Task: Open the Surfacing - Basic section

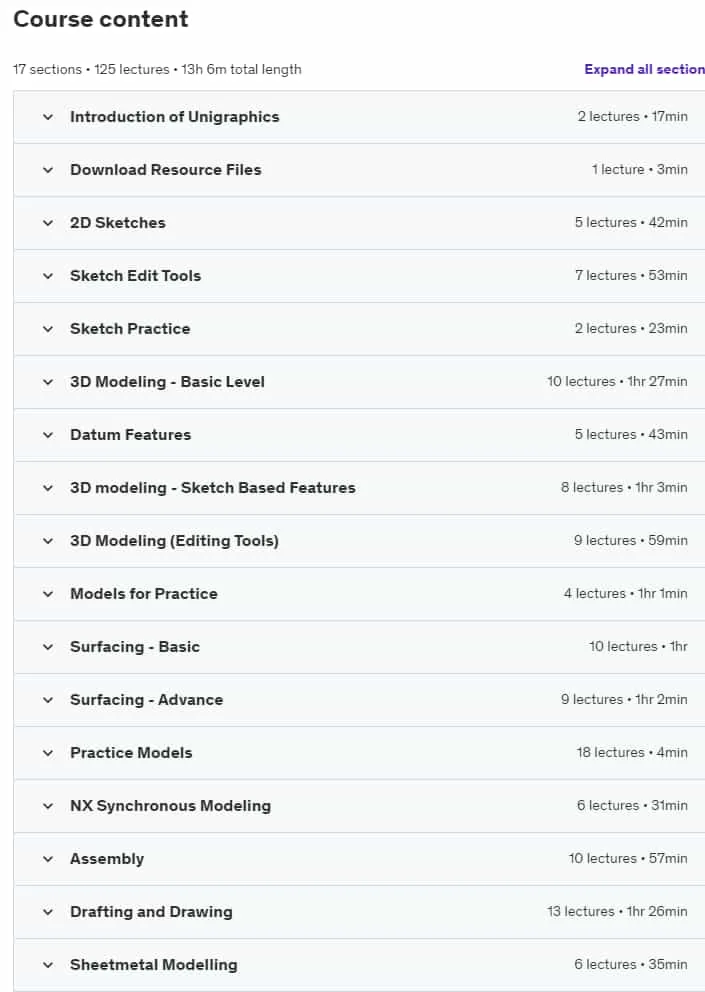Action: pyautogui.click(x=359, y=647)
